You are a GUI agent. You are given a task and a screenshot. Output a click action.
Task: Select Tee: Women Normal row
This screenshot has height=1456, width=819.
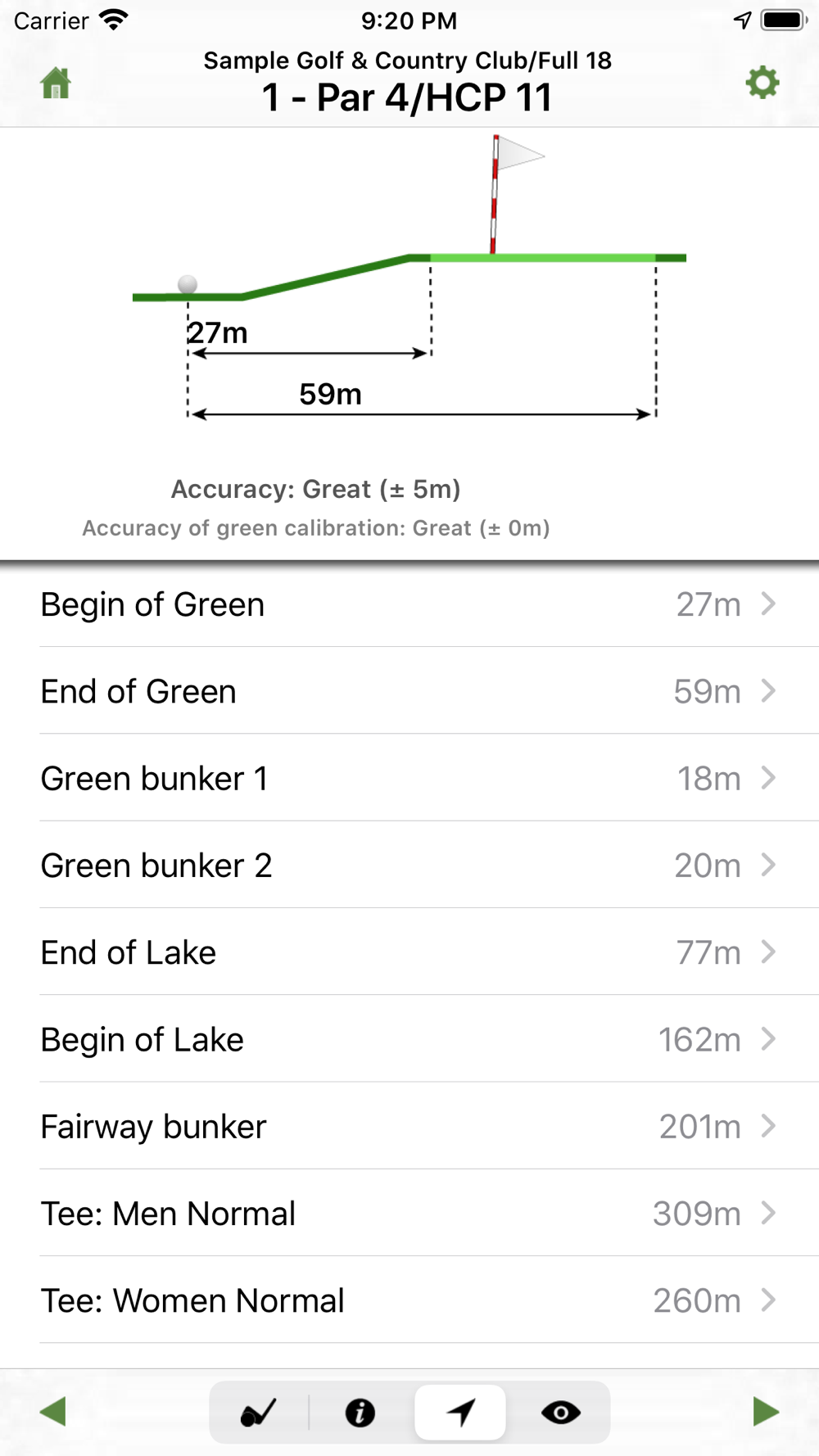pos(409,1300)
